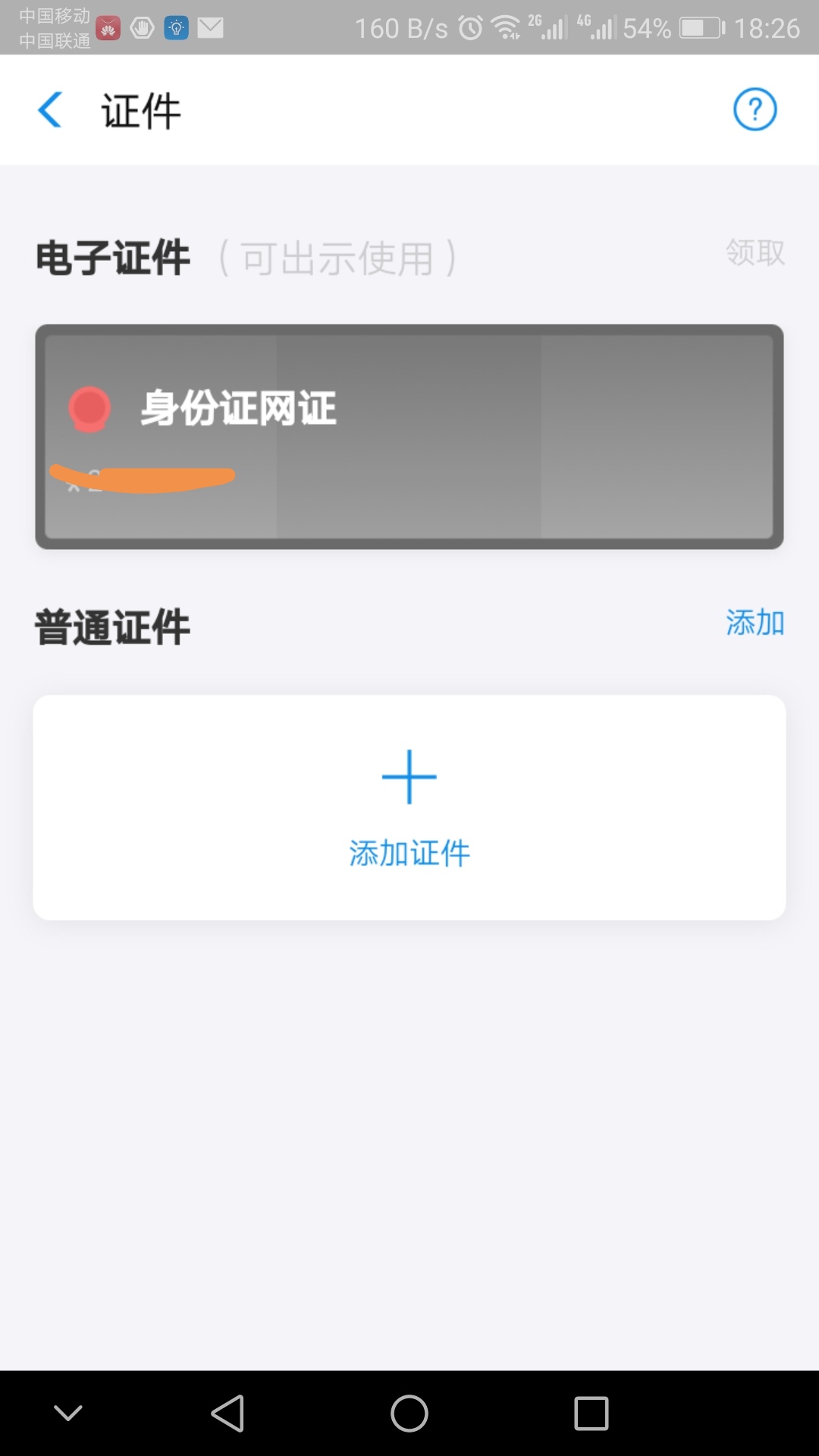
Task: Tap the back arrow to leave 证件 page
Action: click(50, 109)
